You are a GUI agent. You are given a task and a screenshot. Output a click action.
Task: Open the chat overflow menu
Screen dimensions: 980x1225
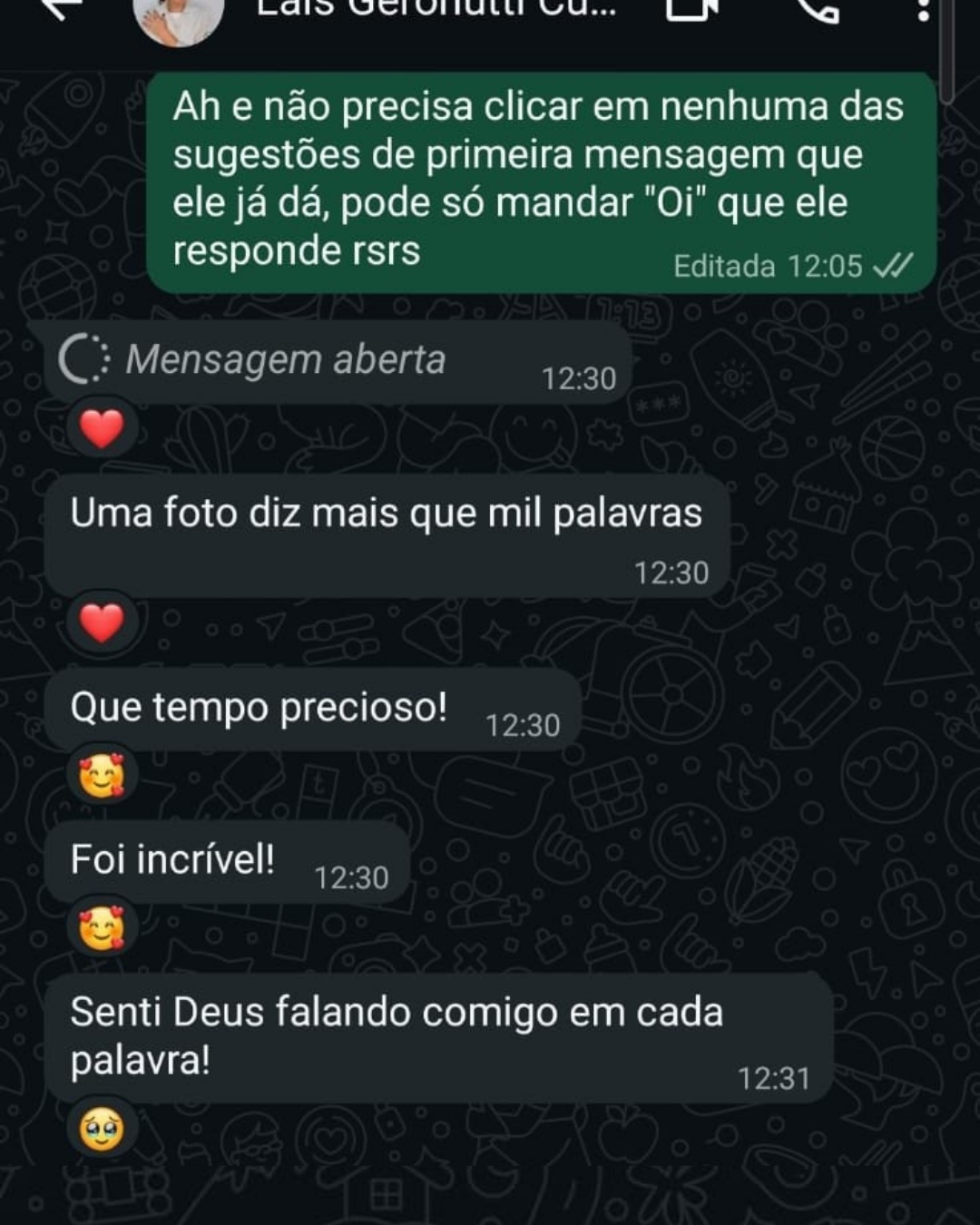pos(923,11)
